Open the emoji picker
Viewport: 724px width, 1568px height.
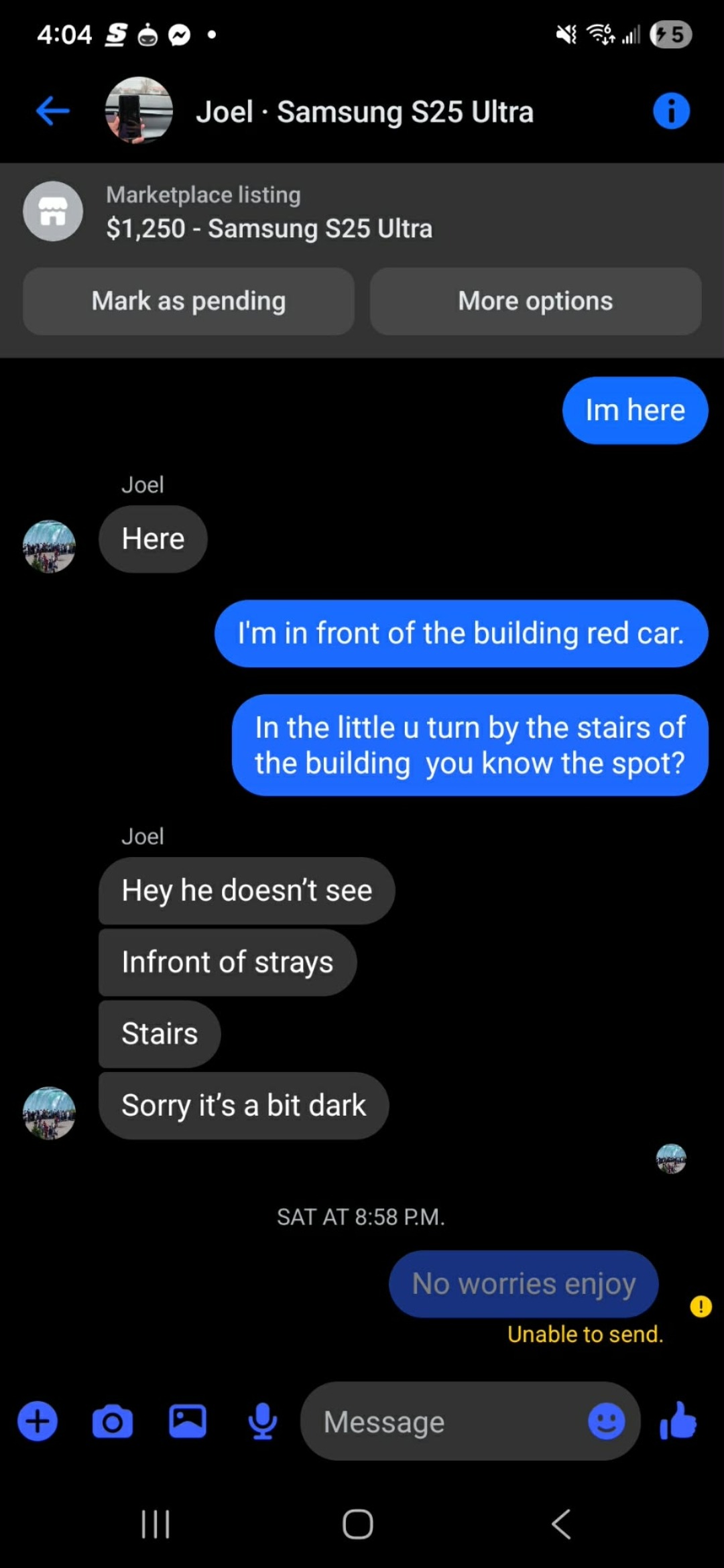pyautogui.click(x=606, y=1421)
